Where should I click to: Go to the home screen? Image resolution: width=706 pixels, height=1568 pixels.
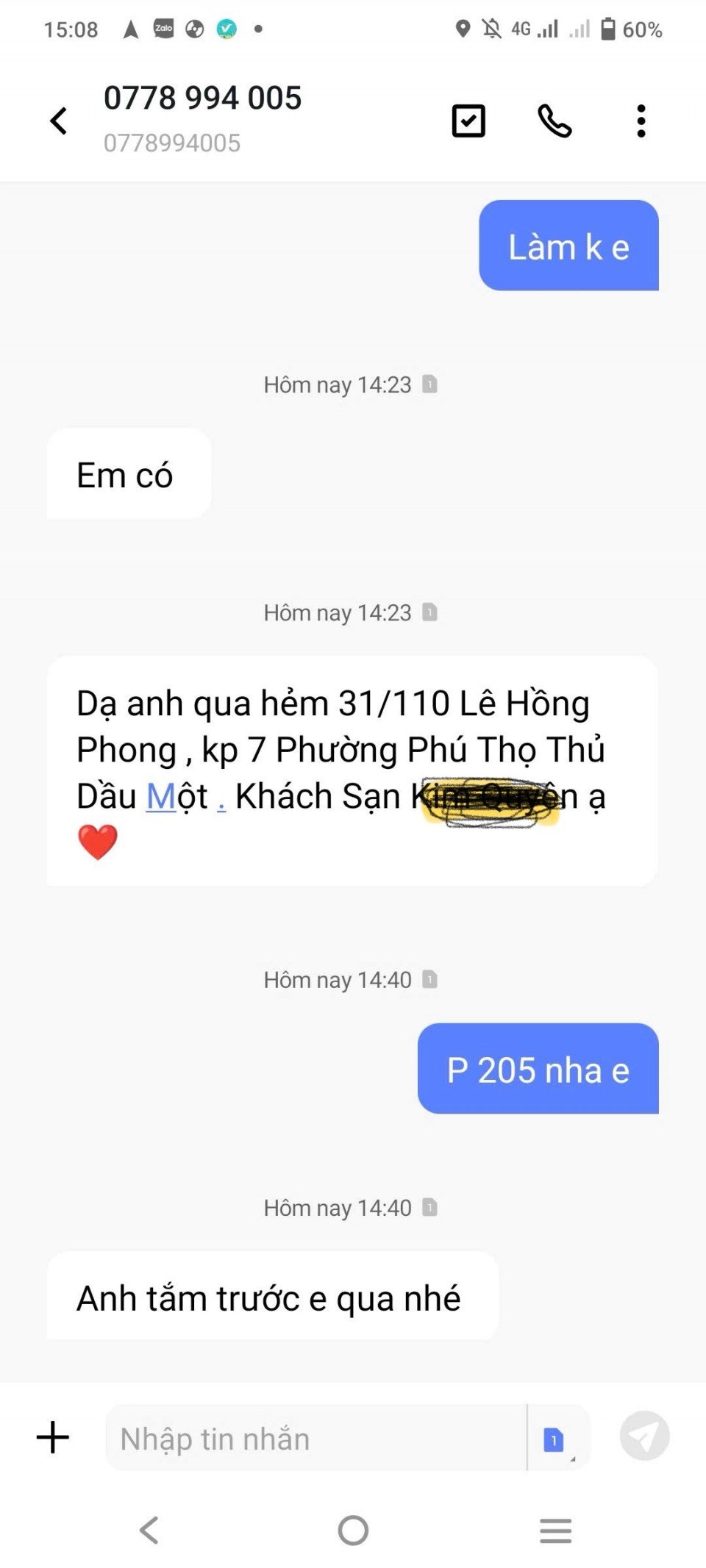pos(353,1531)
